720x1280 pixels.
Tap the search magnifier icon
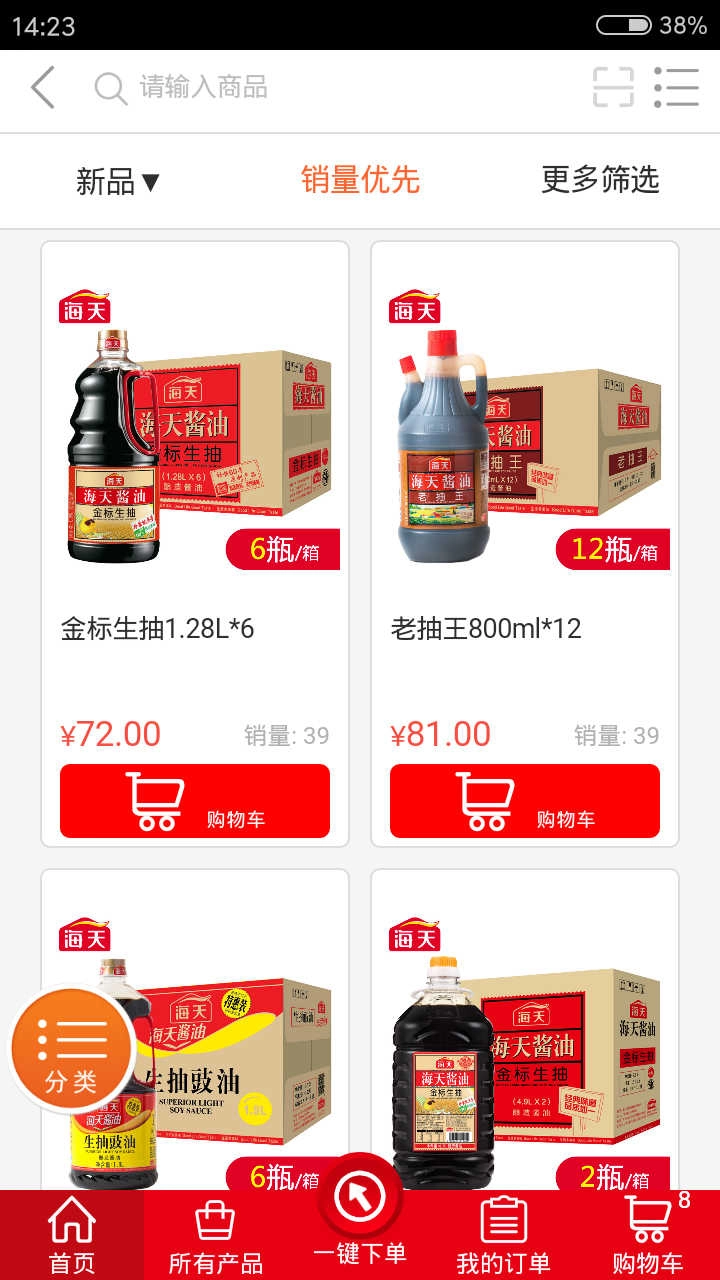click(109, 87)
